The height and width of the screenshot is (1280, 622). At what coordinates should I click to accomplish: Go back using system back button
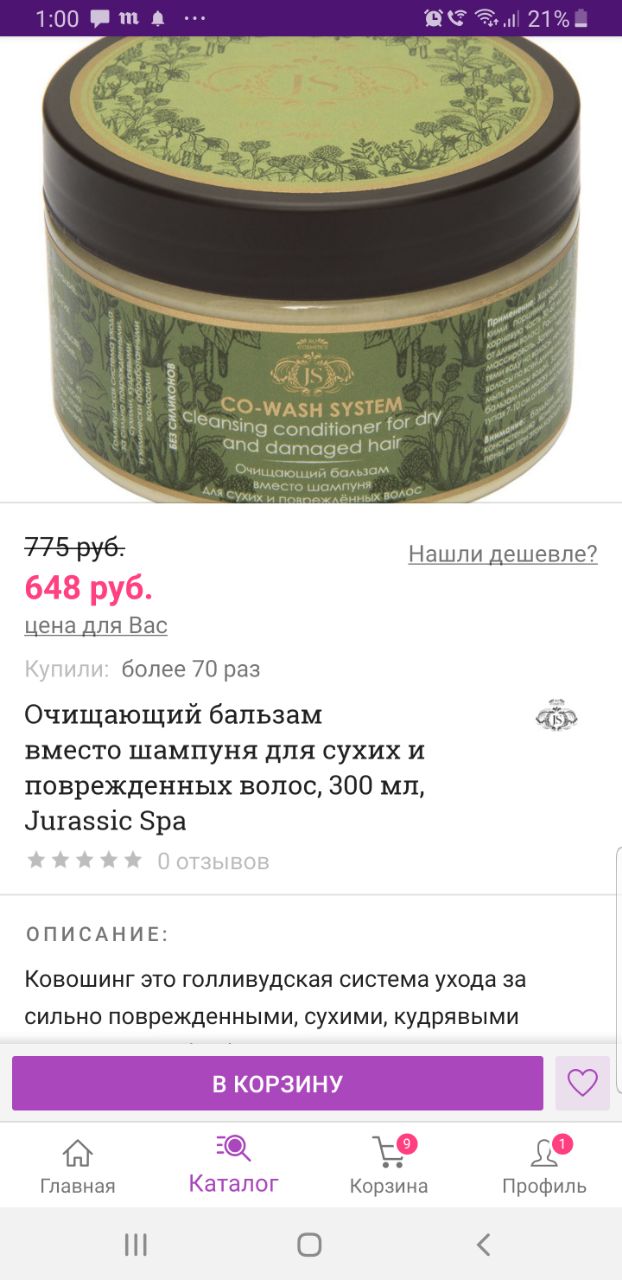(484, 1244)
